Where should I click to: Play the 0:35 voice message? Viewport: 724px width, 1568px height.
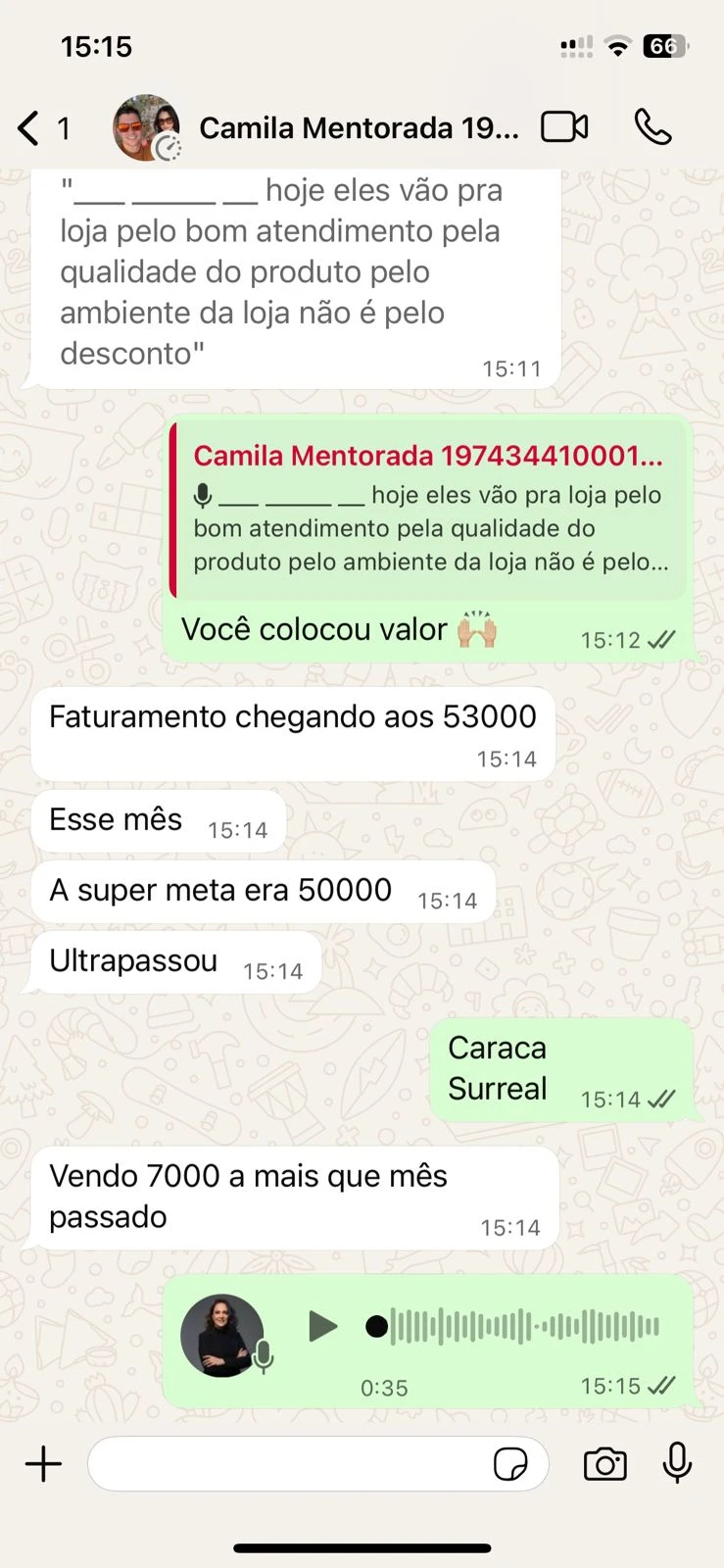(x=322, y=1327)
